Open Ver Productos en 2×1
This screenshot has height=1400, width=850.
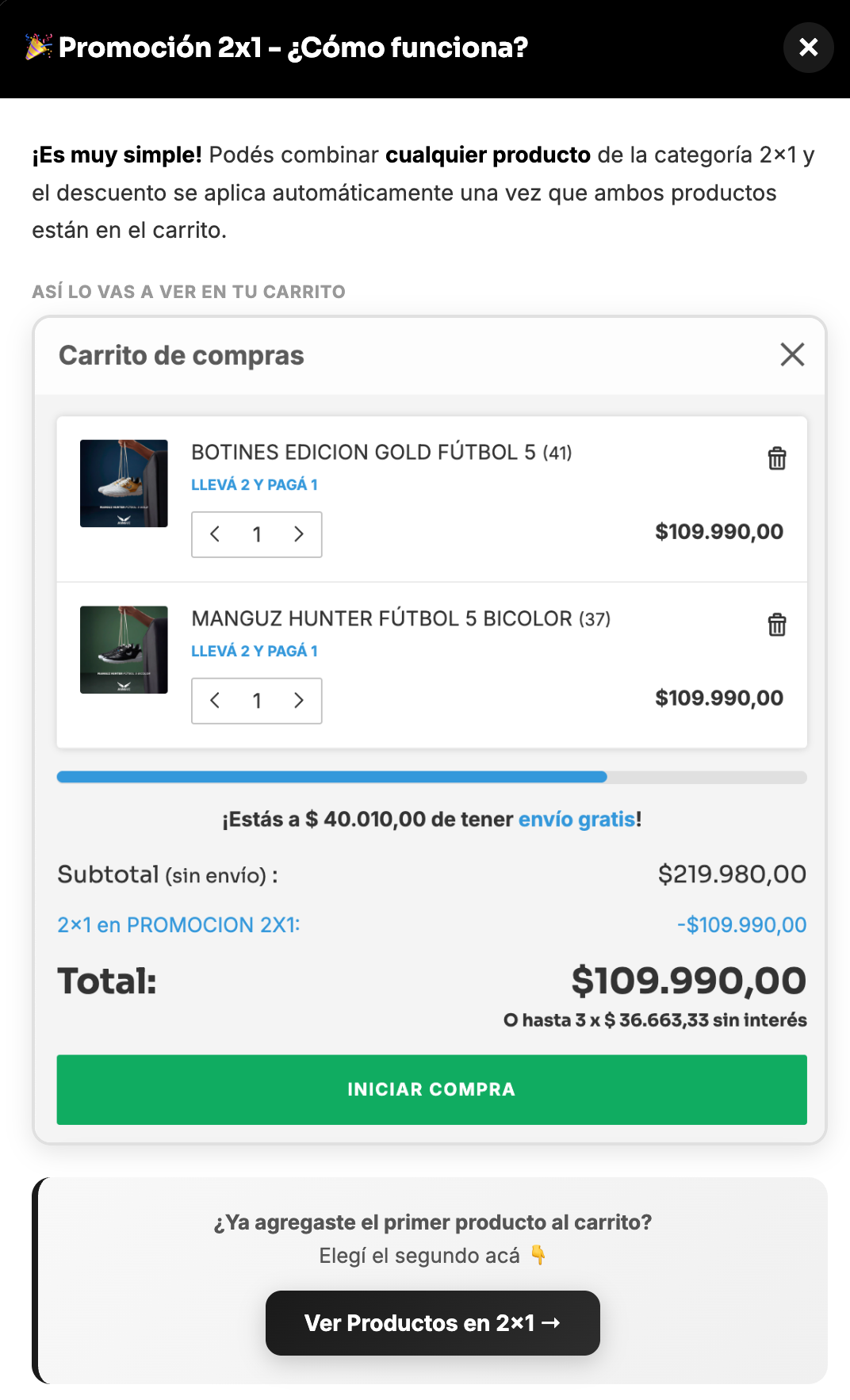432,1322
